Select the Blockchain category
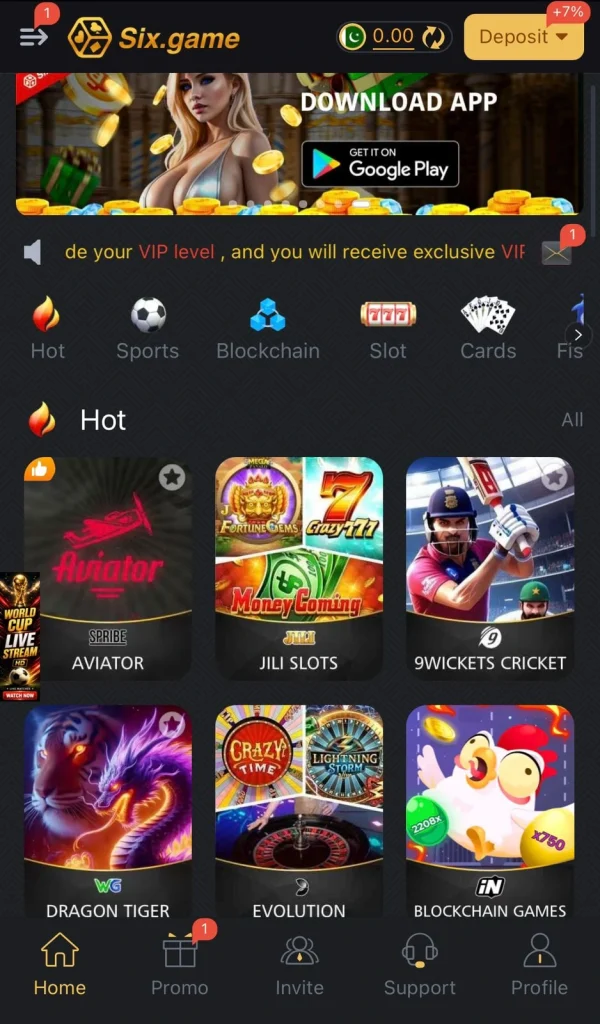The image size is (600, 1024). [268, 328]
